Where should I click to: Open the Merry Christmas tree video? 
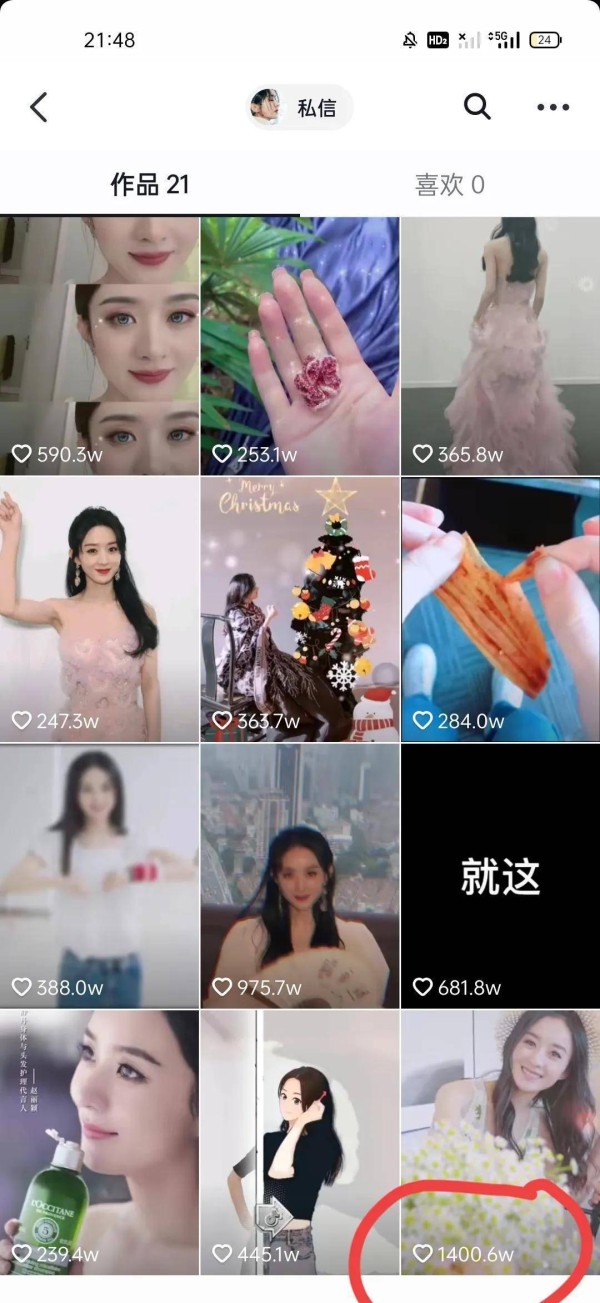[x=300, y=609]
